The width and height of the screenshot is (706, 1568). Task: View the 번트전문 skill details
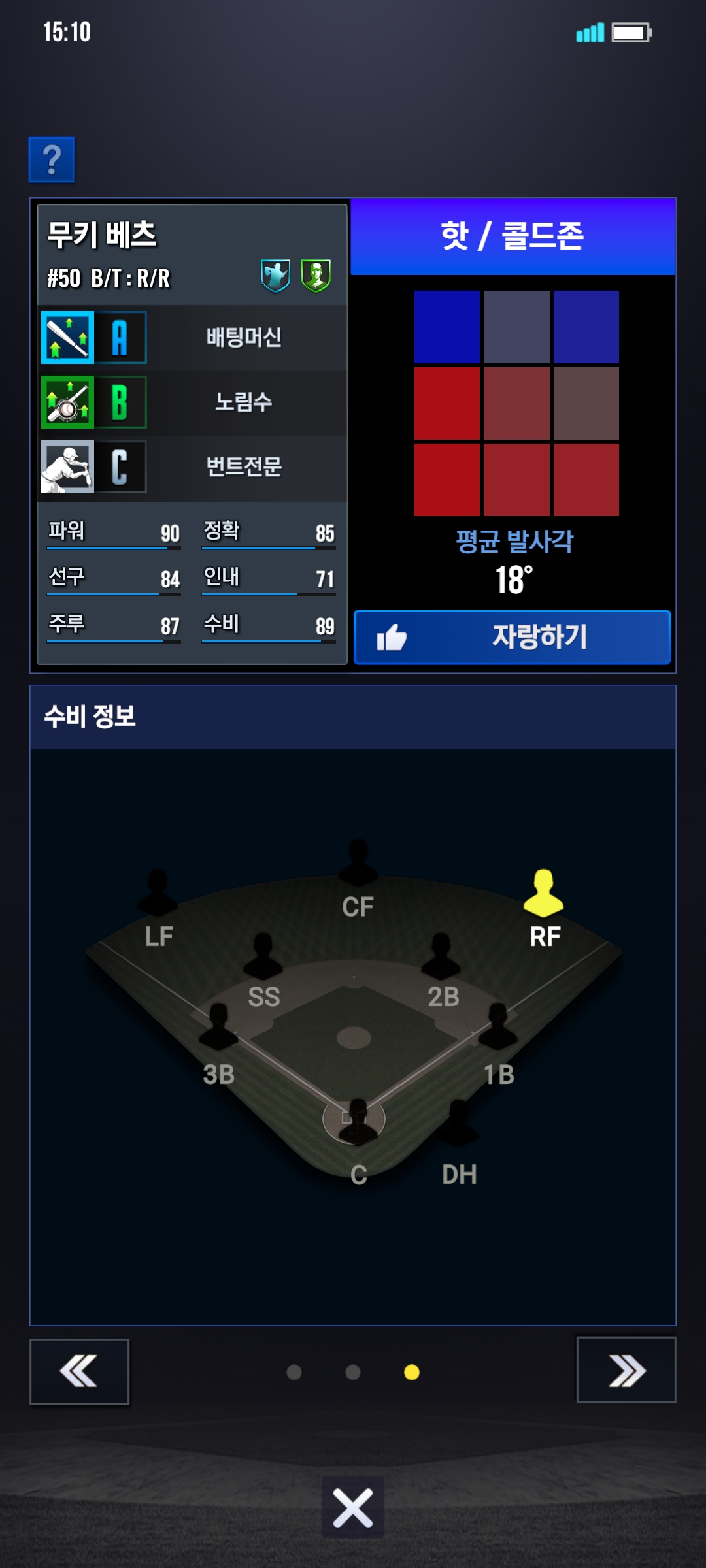pyautogui.click(x=193, y=466)
